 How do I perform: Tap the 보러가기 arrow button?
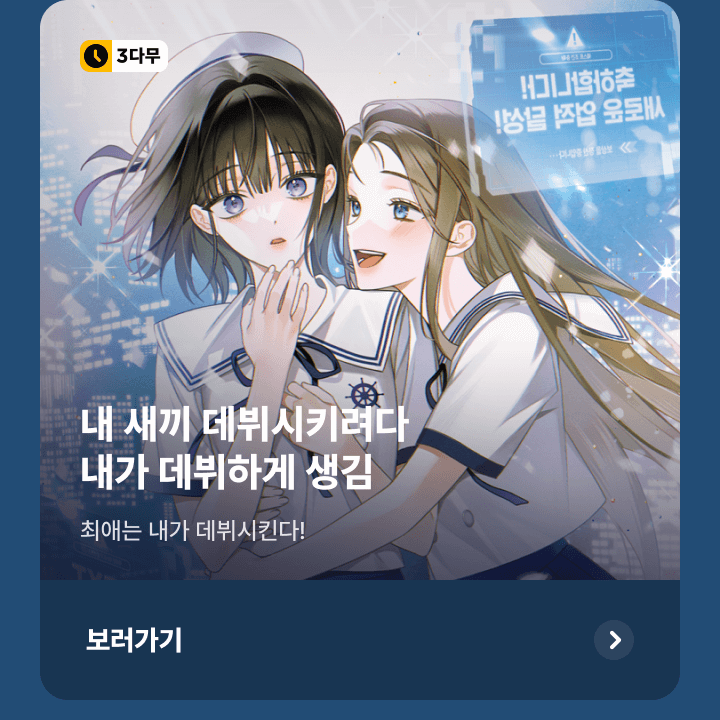coord(614,640)
